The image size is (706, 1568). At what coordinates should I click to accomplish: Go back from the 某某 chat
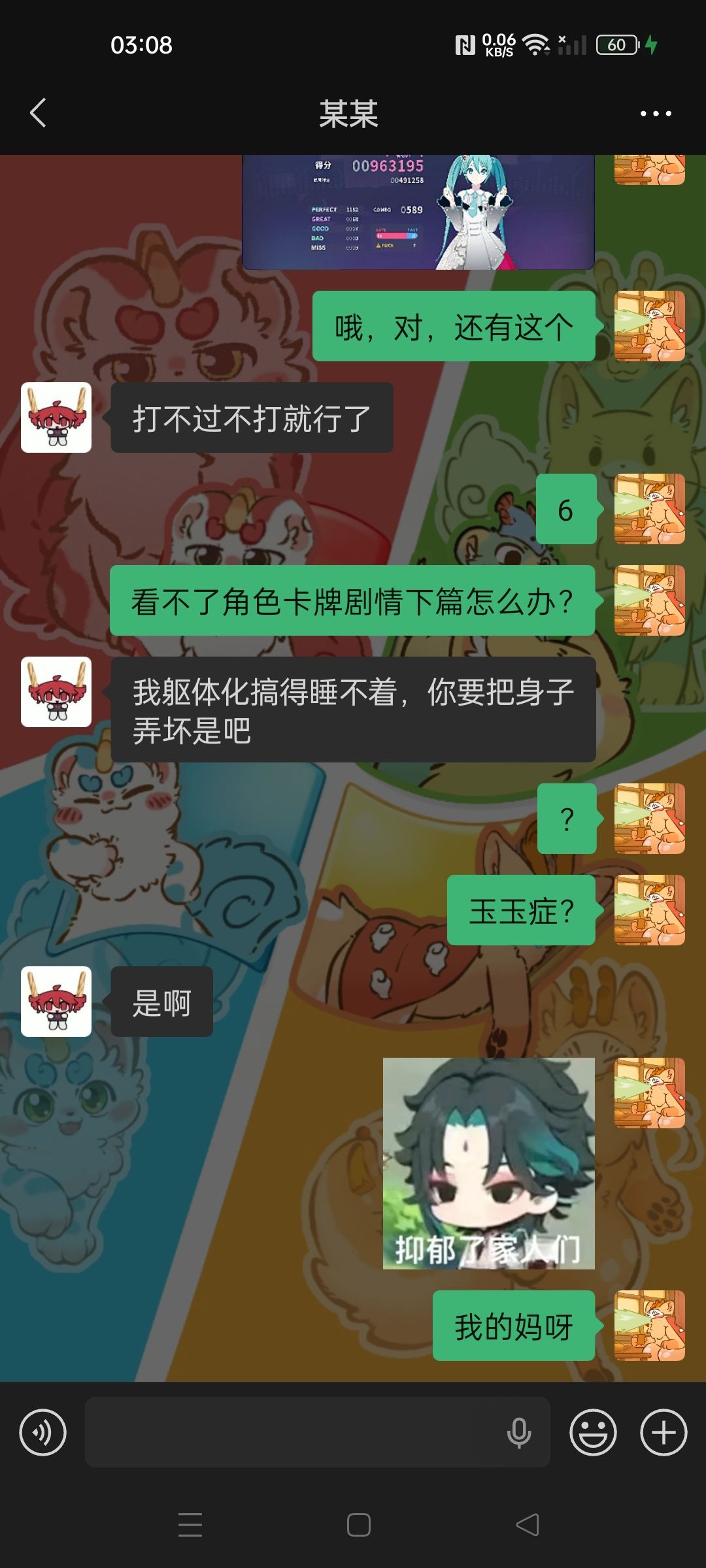coord(38,113)
